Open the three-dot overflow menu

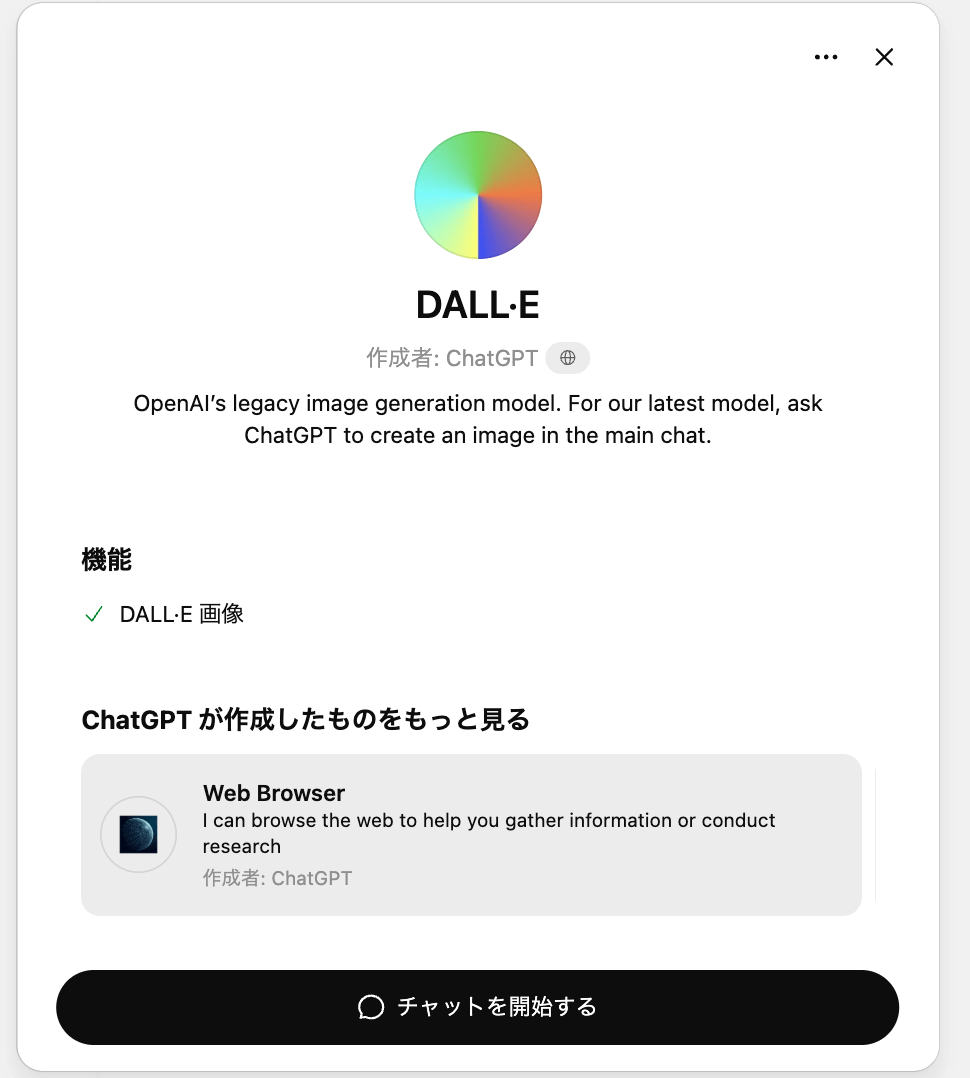[826, 57]
